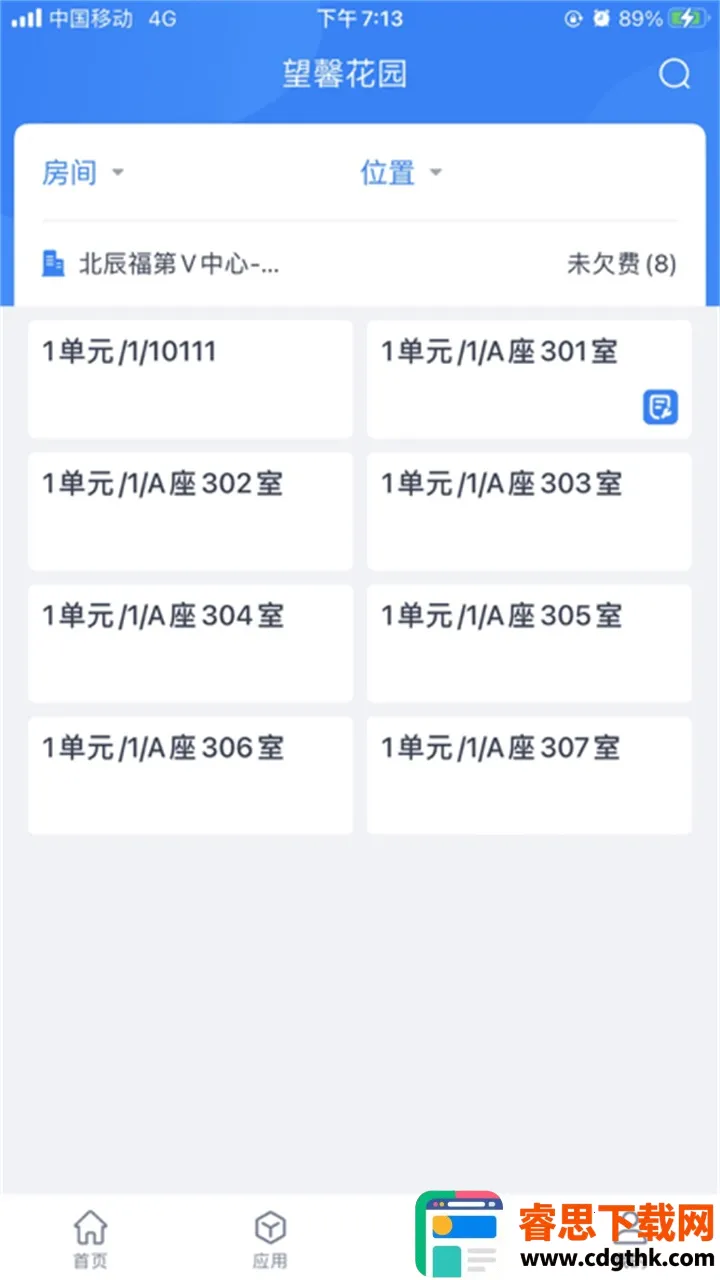
Task: Select room card 1单元/1/A座305室
Action: [529, 643]
